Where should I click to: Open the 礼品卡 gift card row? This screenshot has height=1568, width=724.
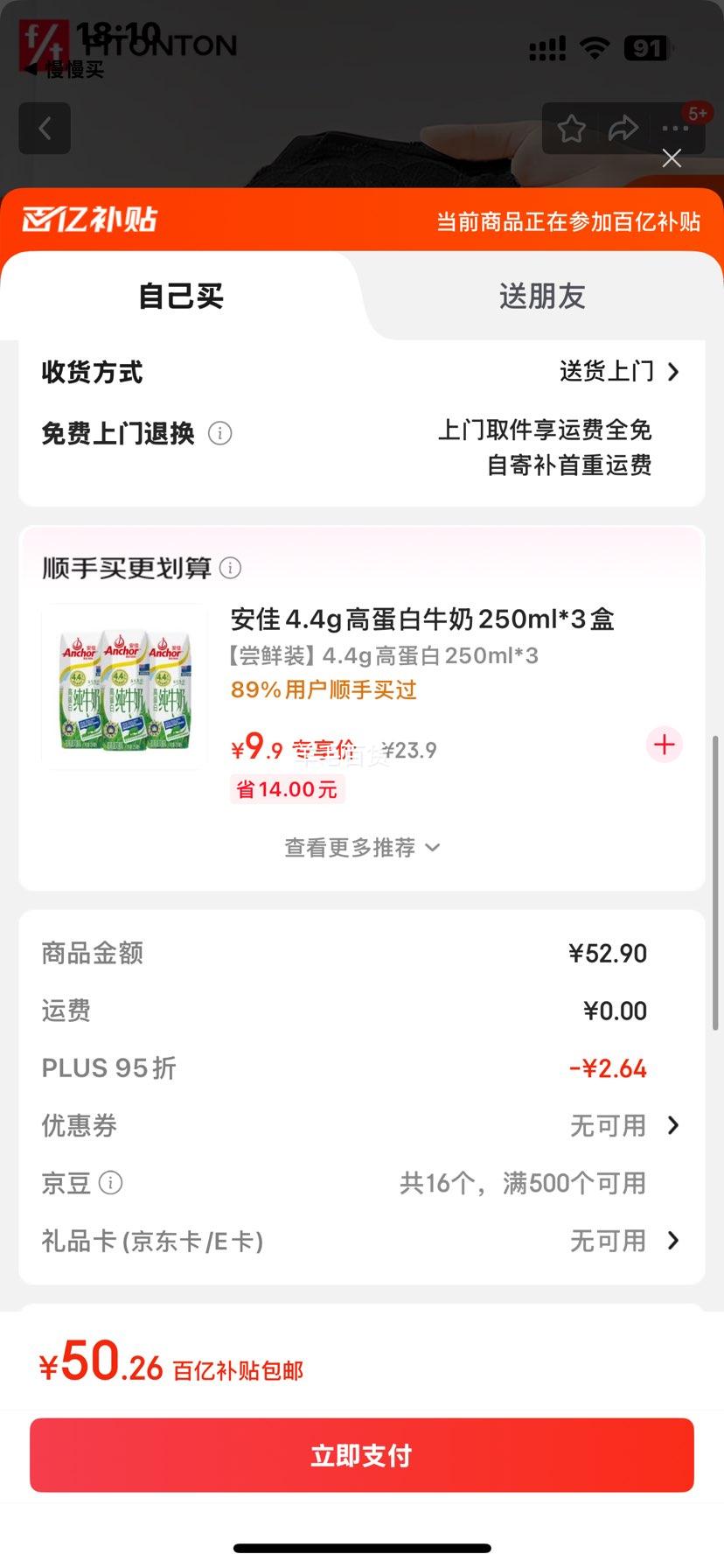pos(360,1241)
